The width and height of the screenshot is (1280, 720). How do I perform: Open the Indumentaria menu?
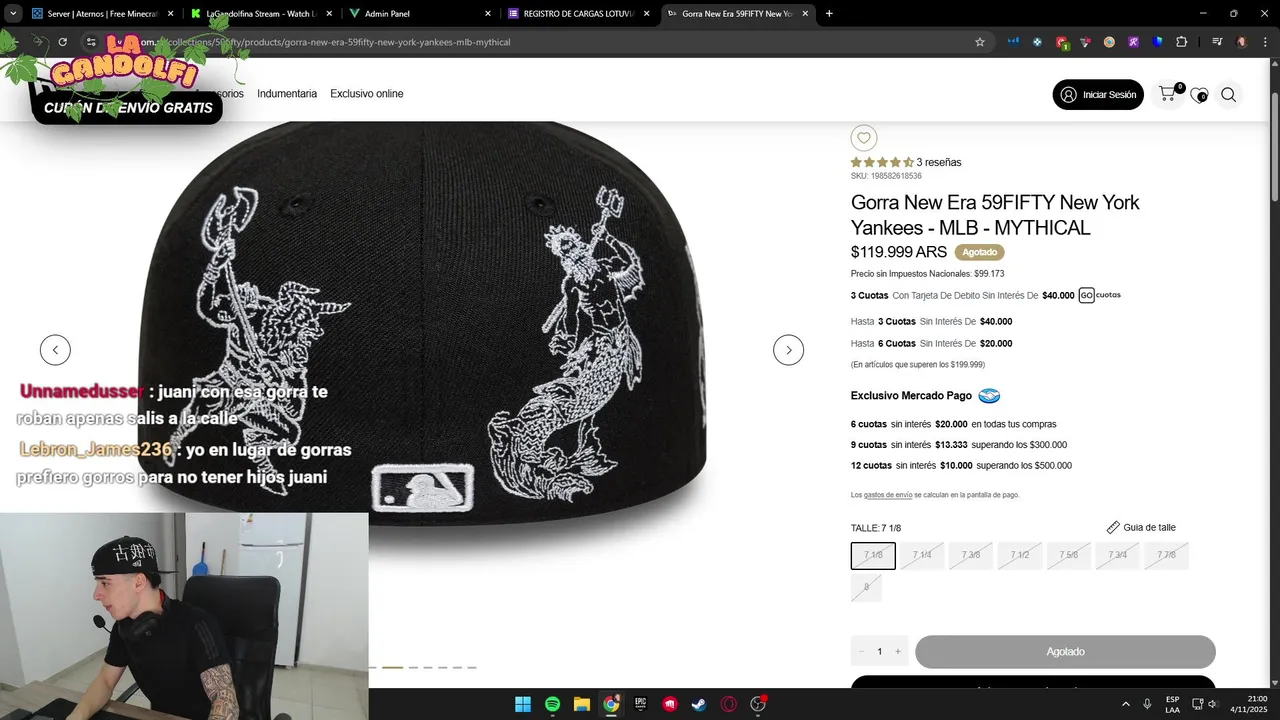click(287, 94)
